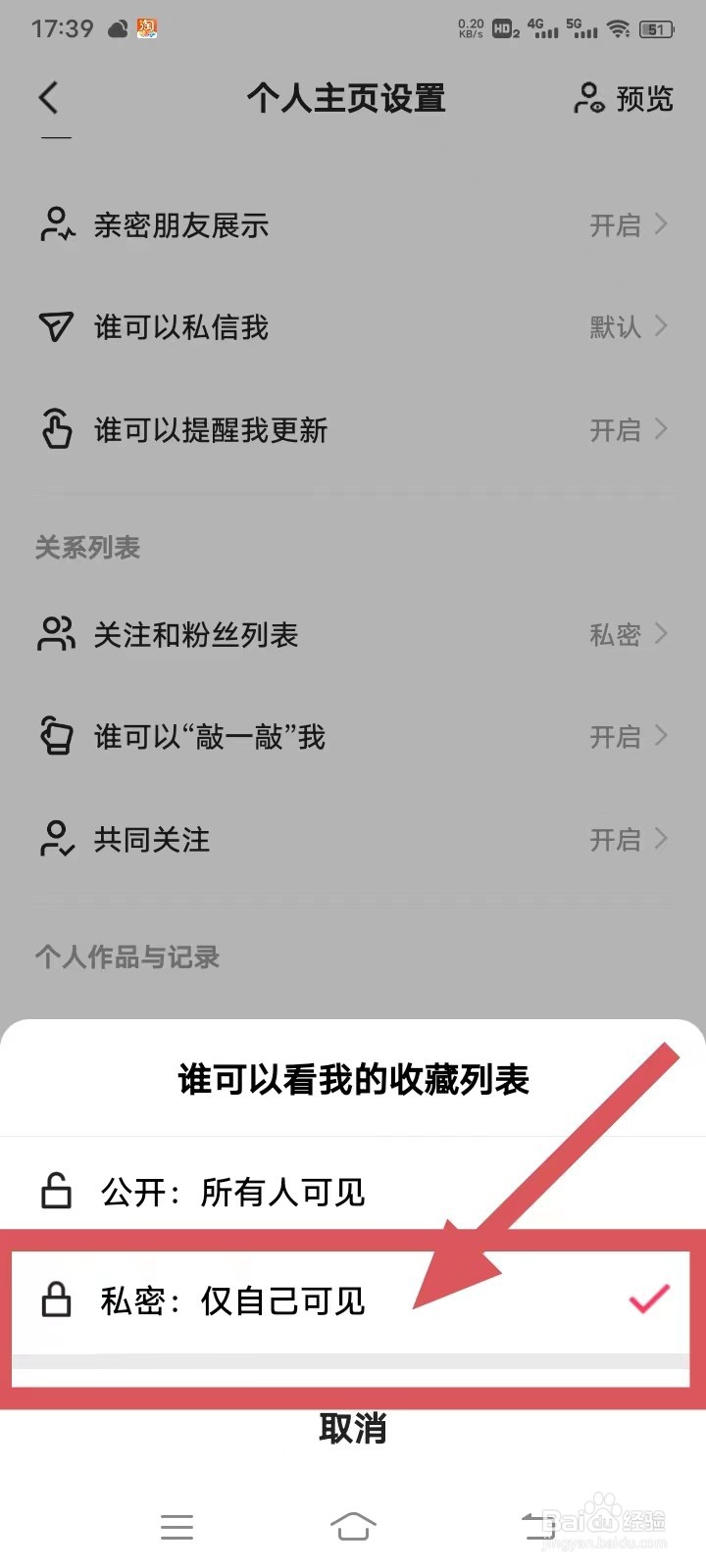Tap the home button in navigation bar
The height and width of the screenshot is (1568, 706).
pos(354,1525)
